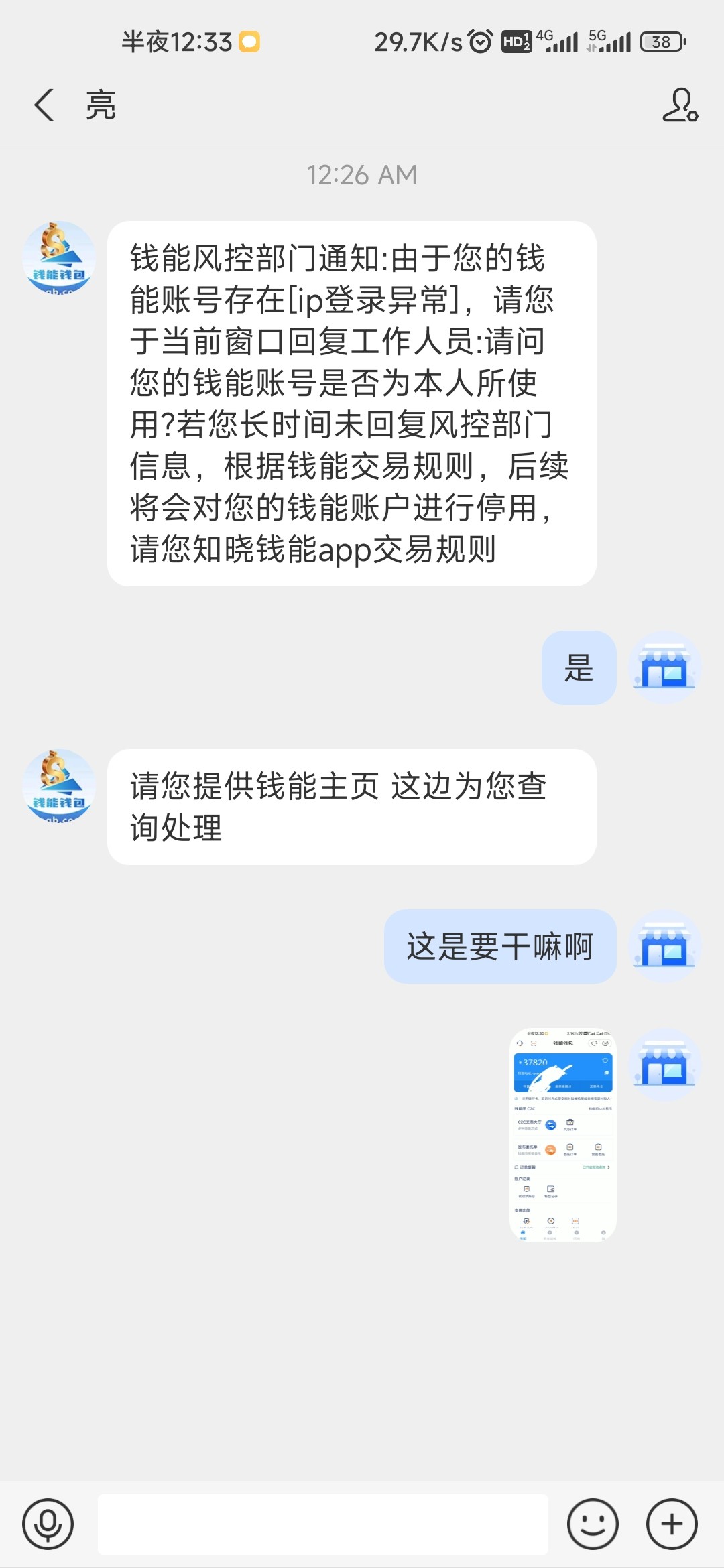
Task: Tap the voice message microphone icon
Action: tap(48, 1524)
